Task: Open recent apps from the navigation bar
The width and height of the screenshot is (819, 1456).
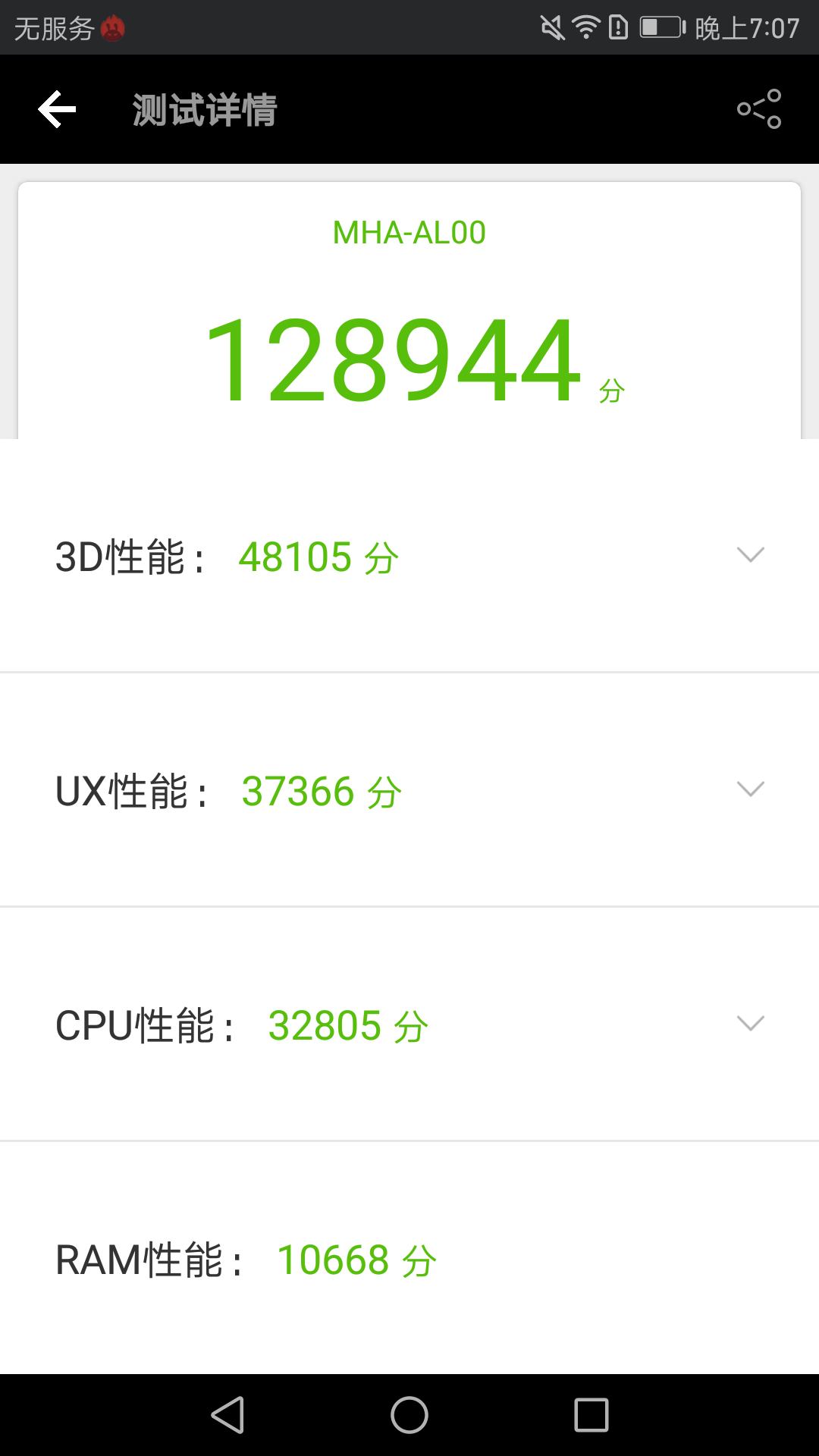Action: click(x=591, y=1415)
